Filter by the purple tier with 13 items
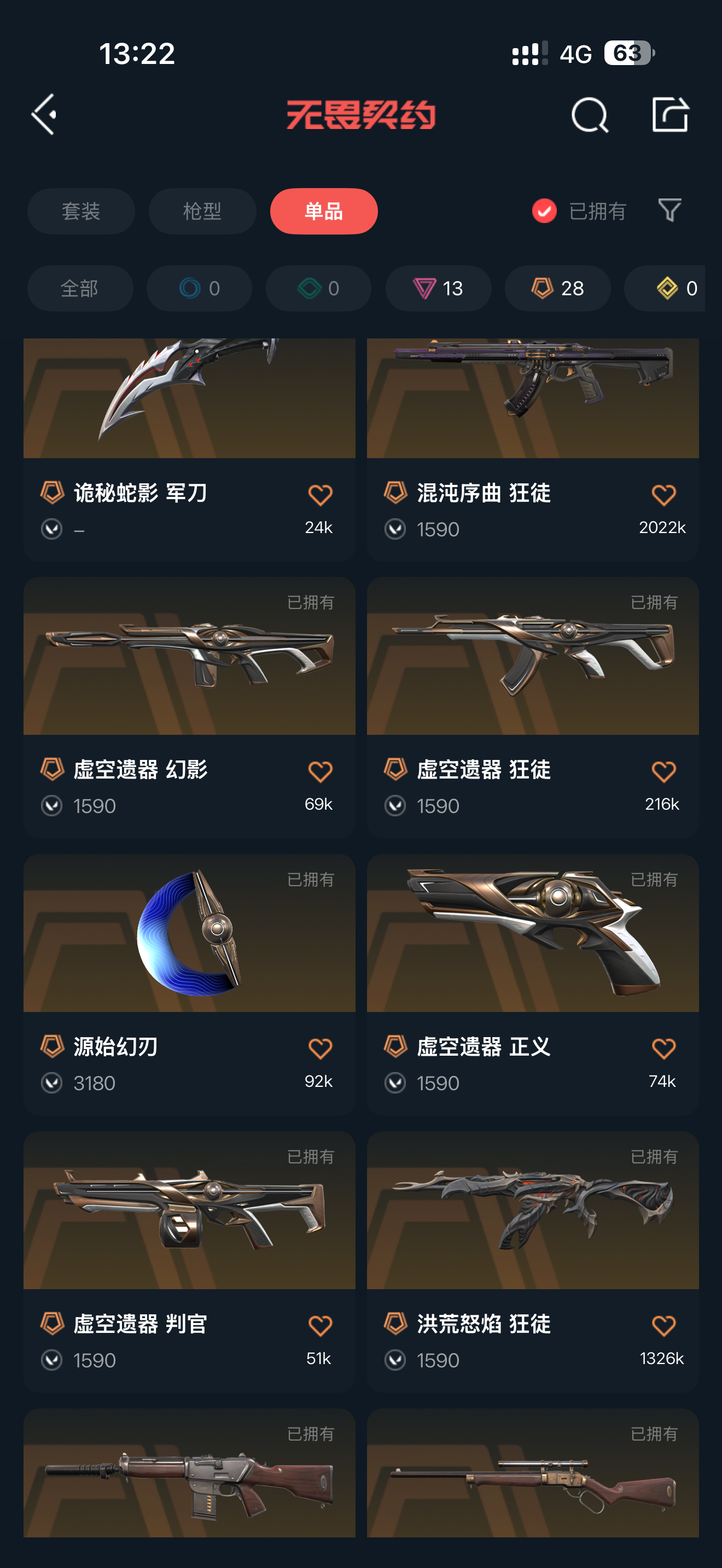The height and width of the screenshot is (1568, 722). [x=438, y=289]
